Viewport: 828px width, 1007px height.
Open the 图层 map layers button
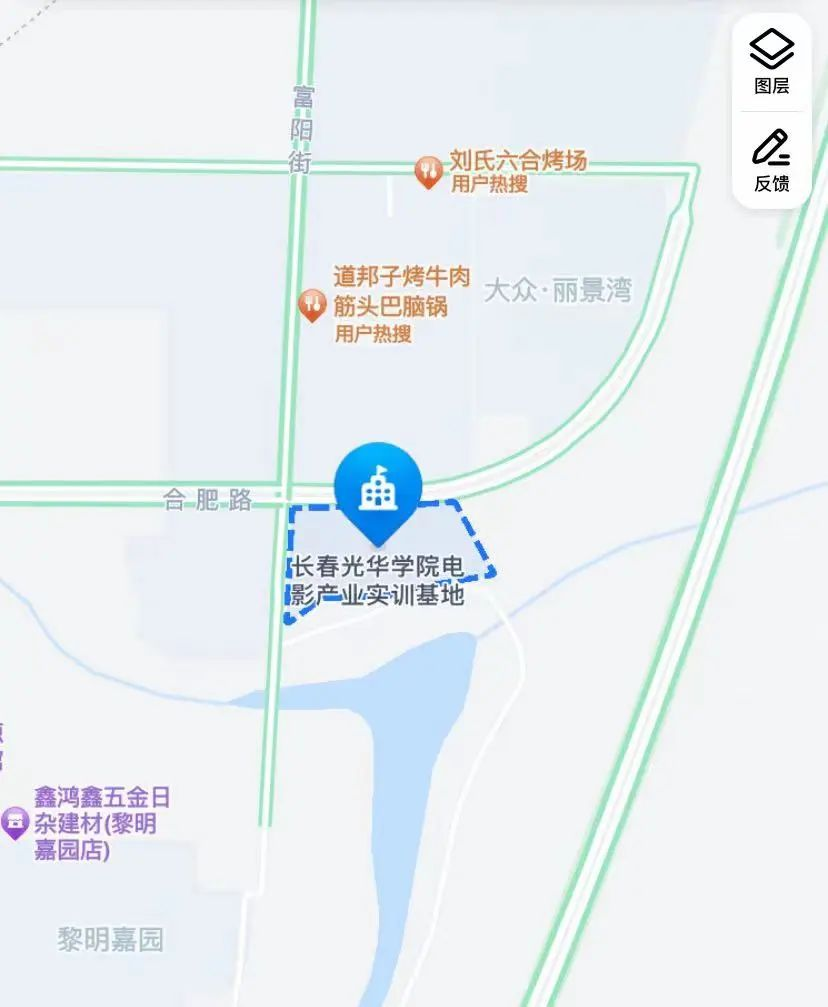click(771, 62)
